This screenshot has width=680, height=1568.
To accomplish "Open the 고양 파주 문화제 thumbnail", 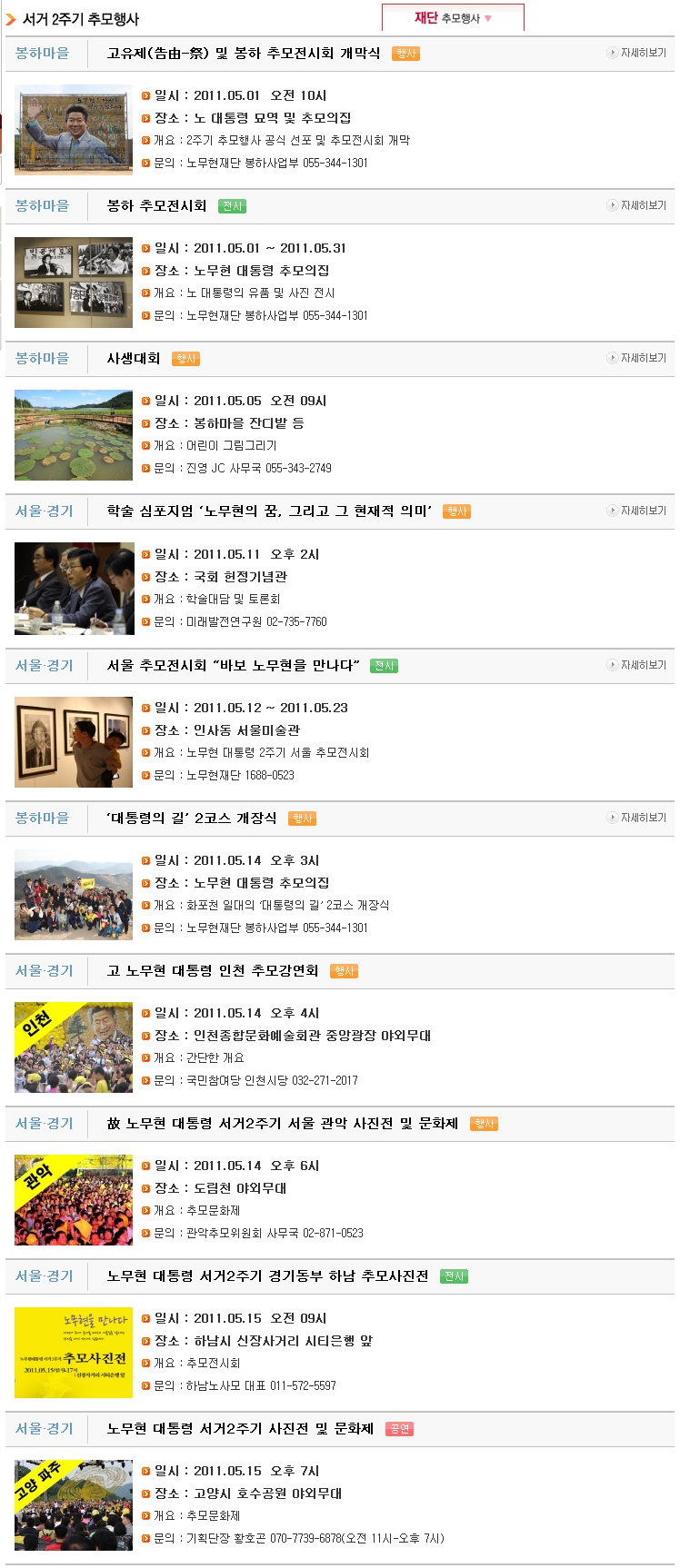I will pos(74,1505).
